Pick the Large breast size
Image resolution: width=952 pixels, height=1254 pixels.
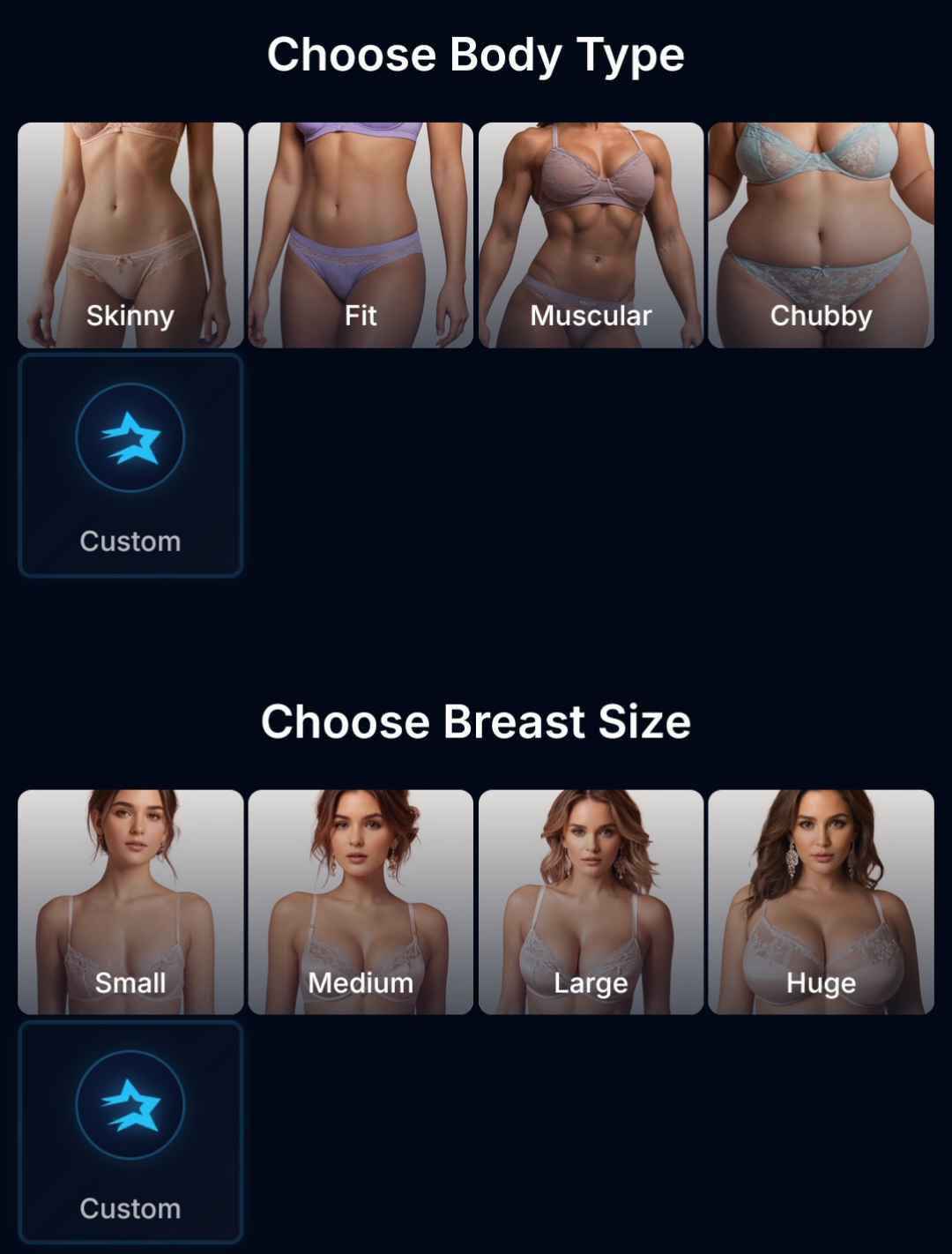[x=591, y=901]
